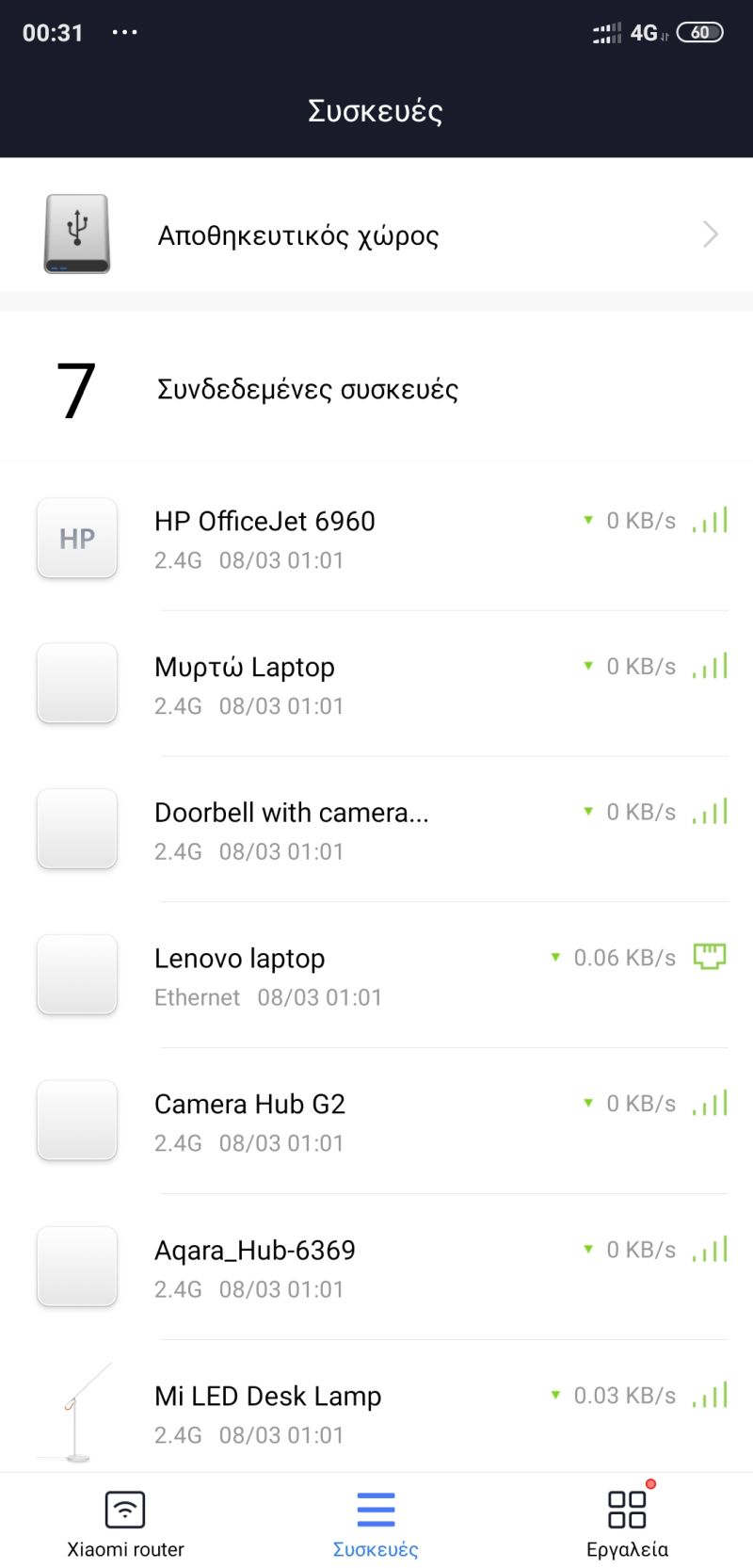Open Doorbell with camera device entry
Viewport: 753px width, 1568px height.
376,830
